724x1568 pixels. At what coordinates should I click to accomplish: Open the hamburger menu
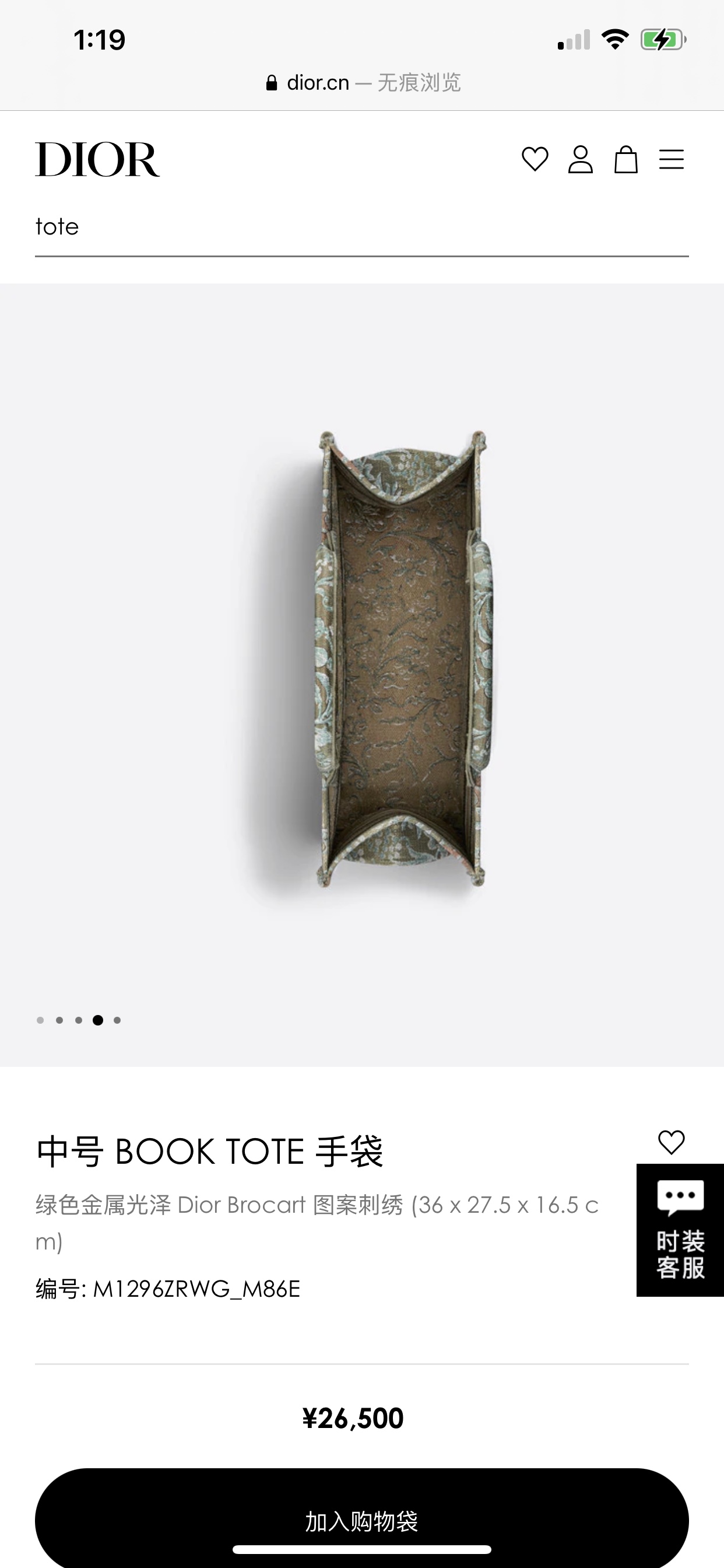click(671, 159)
